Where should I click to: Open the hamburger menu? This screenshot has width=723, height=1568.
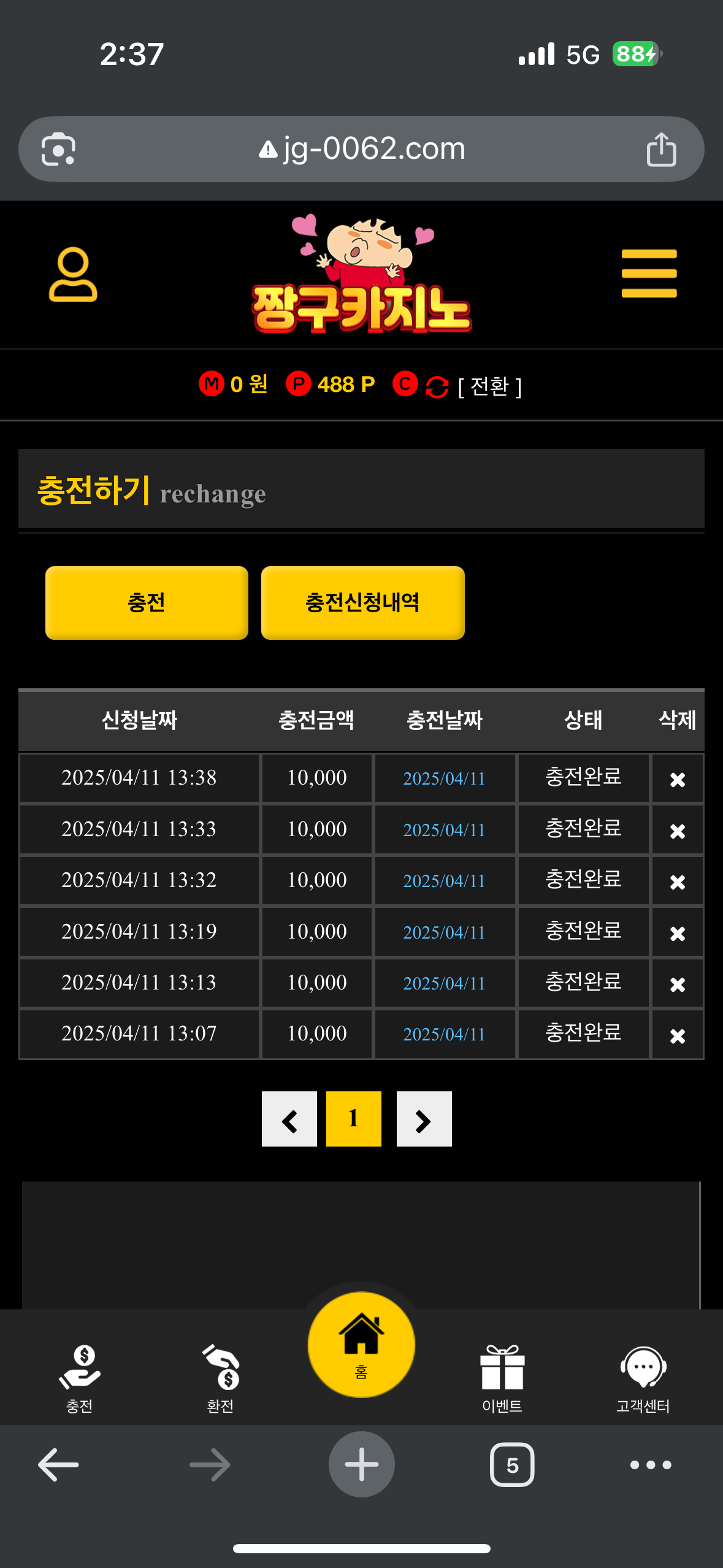pyautogui.click(x=649, y=274)
